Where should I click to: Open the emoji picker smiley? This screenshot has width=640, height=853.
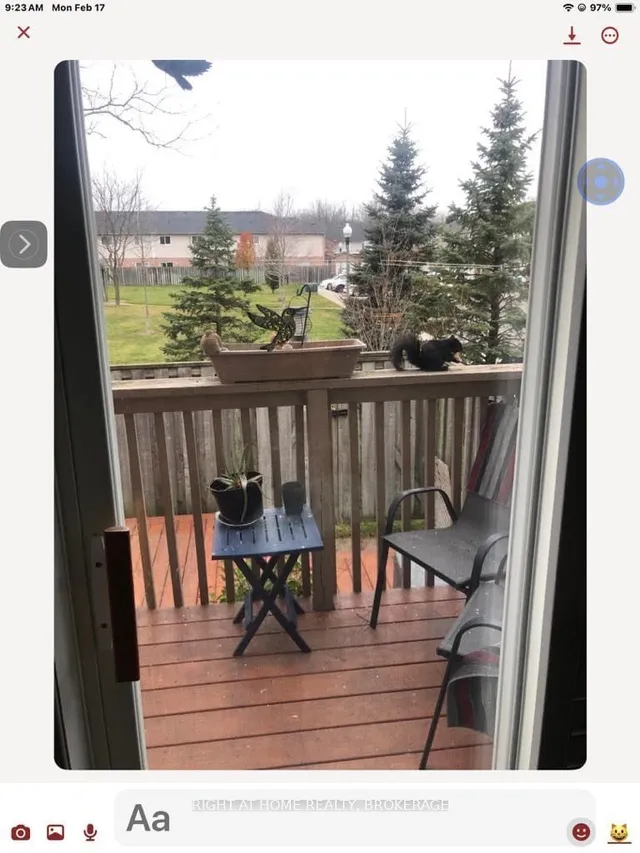coord(579,831)
